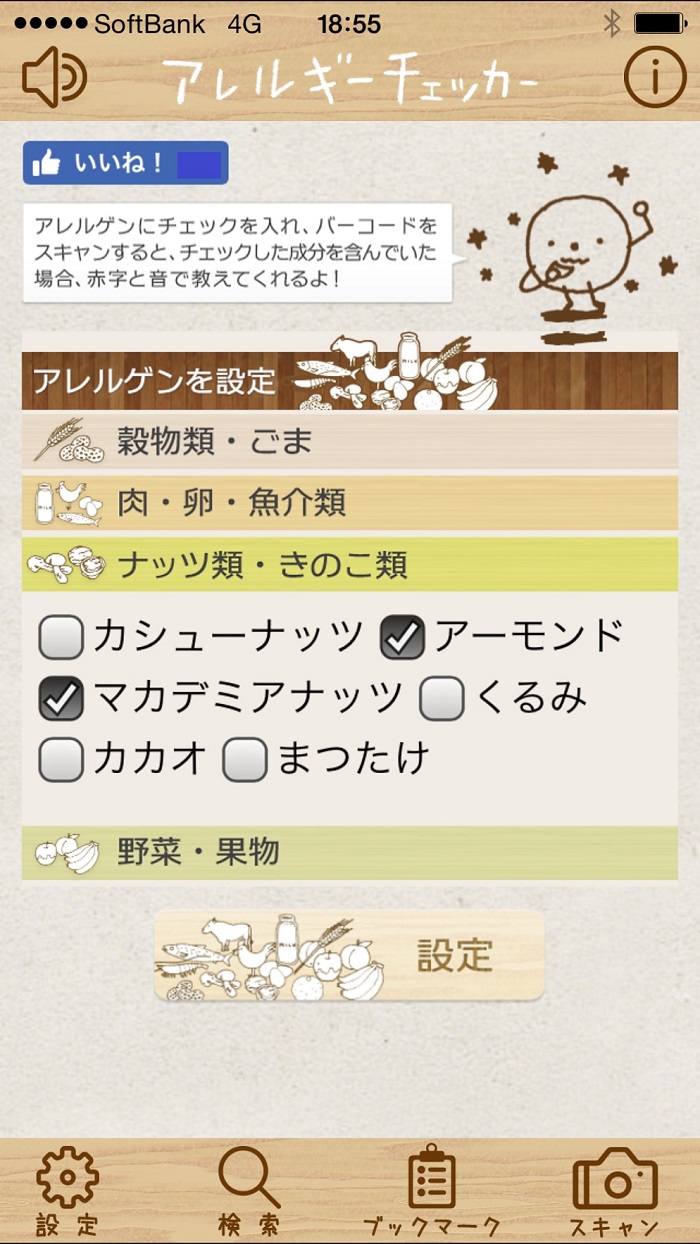Toggle the sound speaker icon
700x1244 pixels.
(x=54, y=76)
